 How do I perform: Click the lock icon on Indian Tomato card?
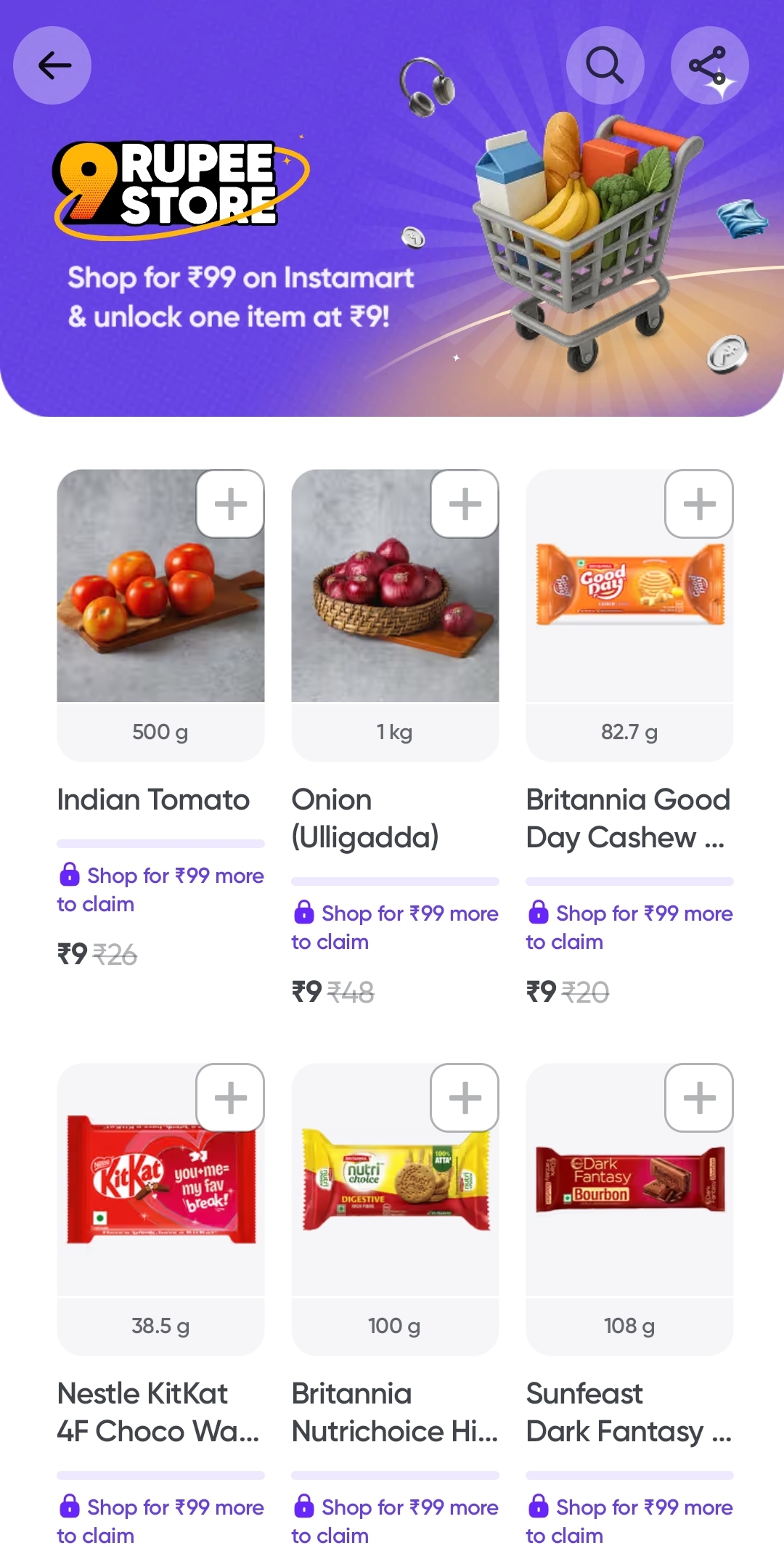(70, 876)
